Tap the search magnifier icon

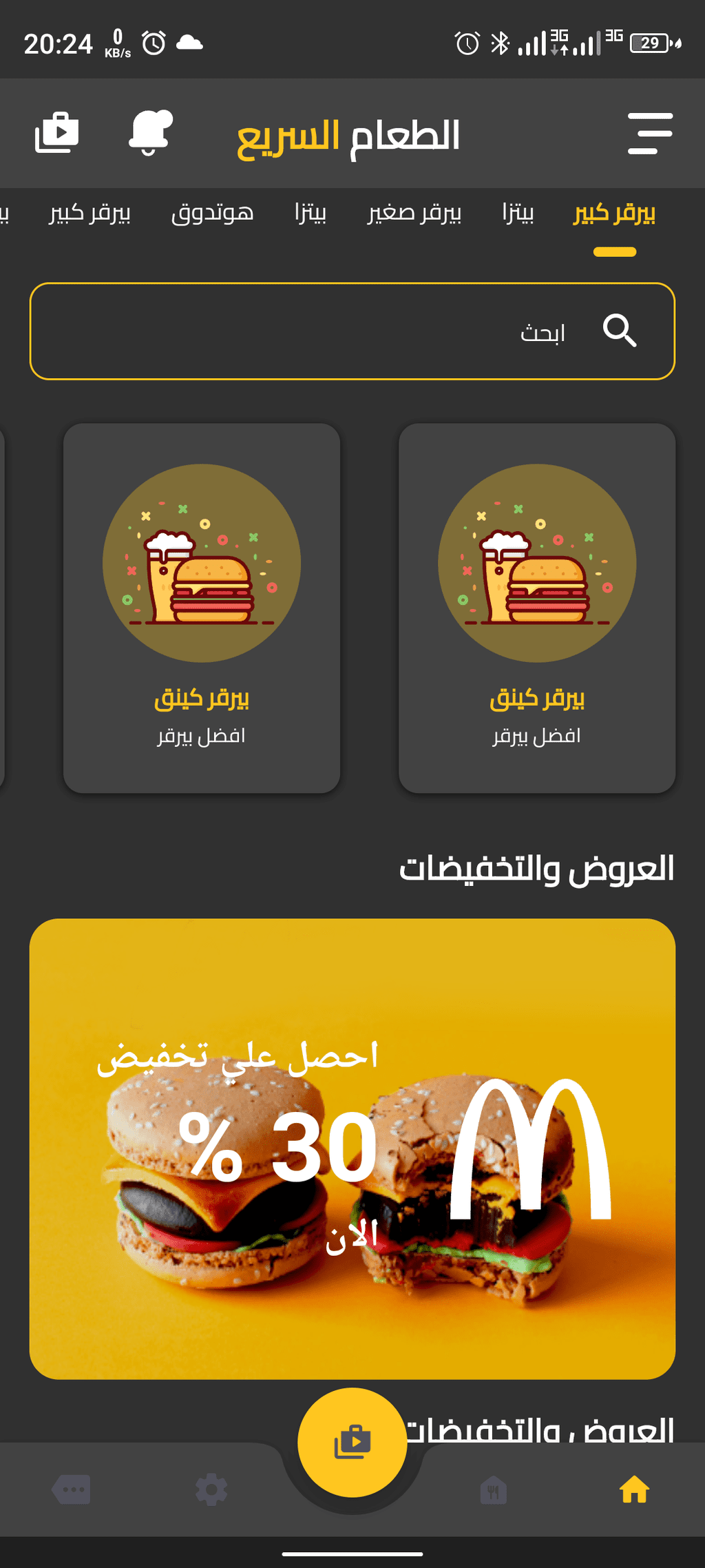pos(620,331)
